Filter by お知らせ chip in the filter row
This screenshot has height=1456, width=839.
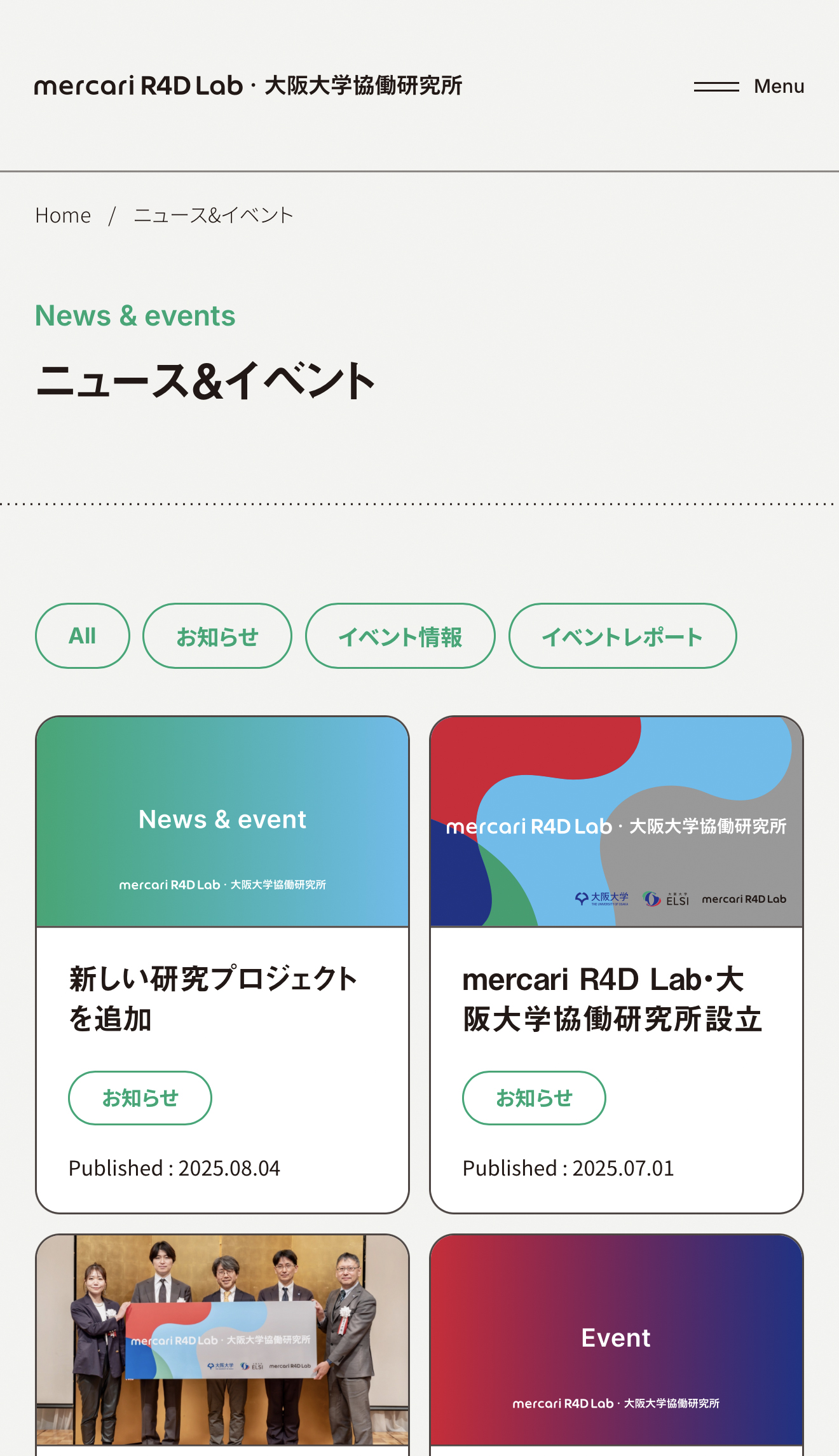[x=217, y=636]
